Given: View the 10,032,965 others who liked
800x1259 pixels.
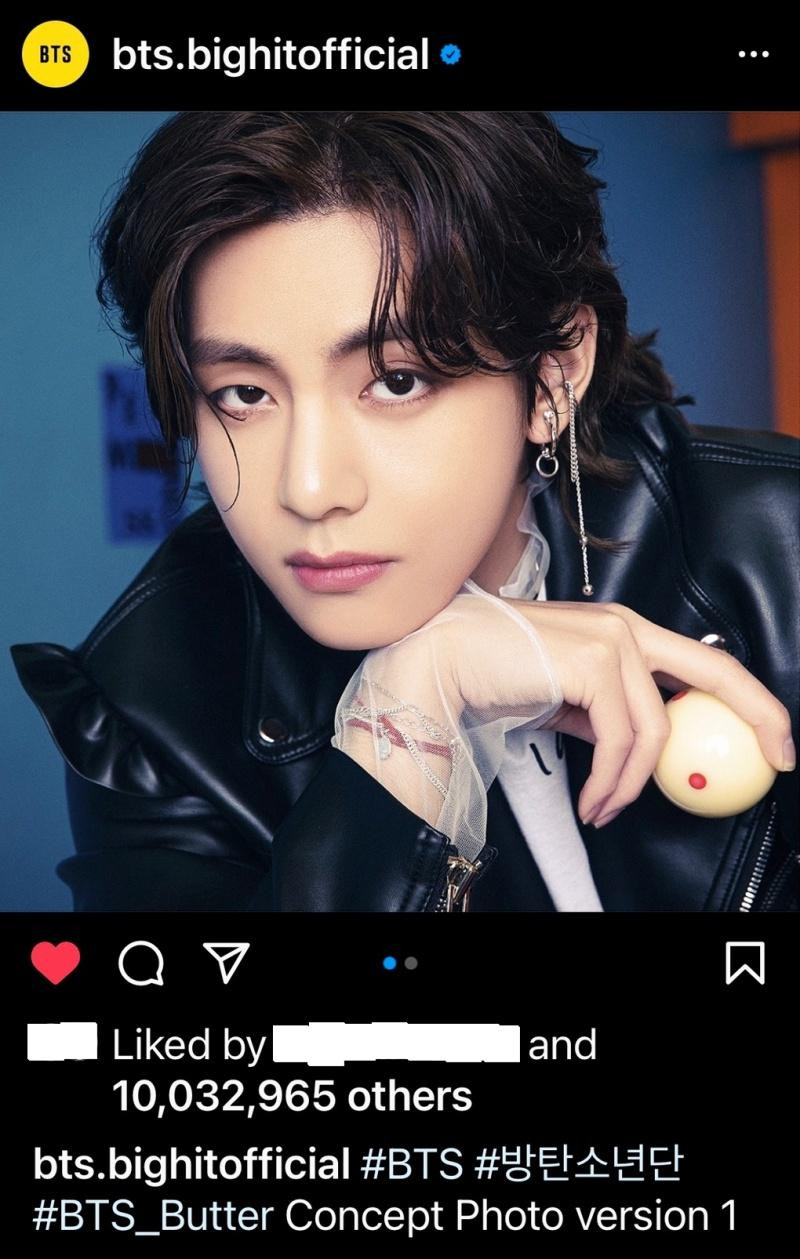Looking at the screenshot, I should tap(292, 1097).
